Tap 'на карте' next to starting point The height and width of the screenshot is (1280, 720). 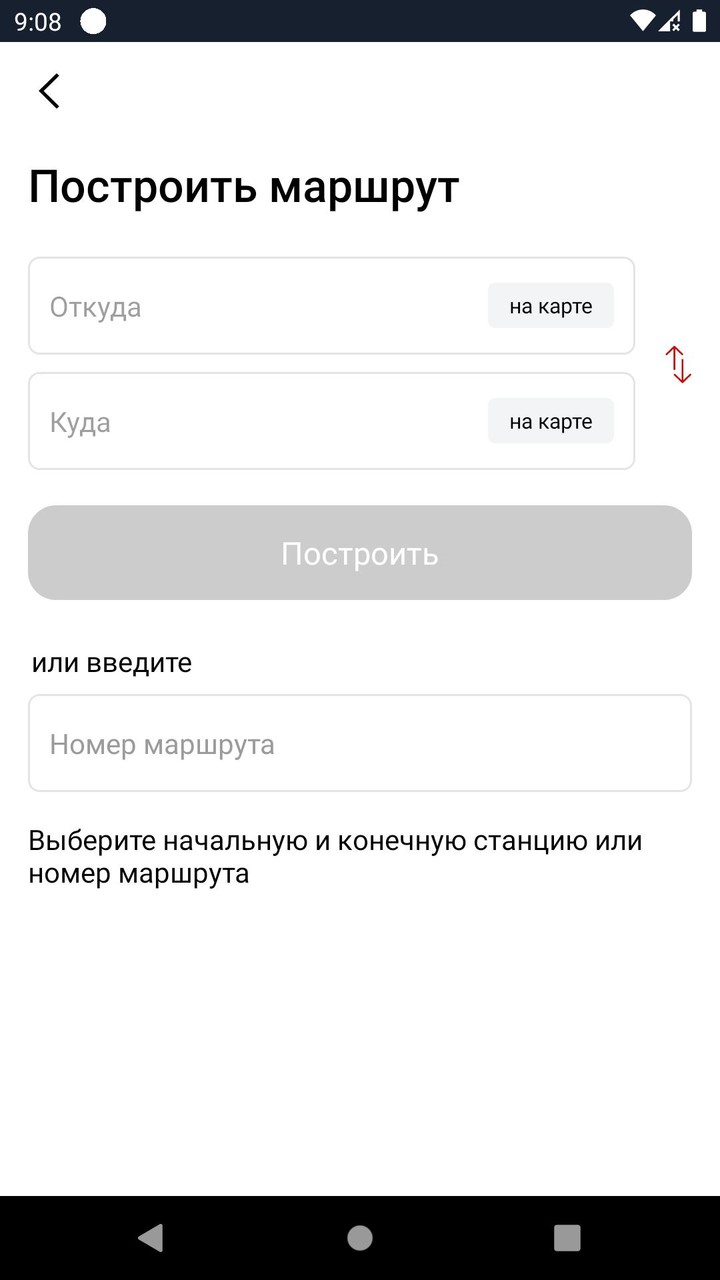pyautogui.click(x=550, y=305)
